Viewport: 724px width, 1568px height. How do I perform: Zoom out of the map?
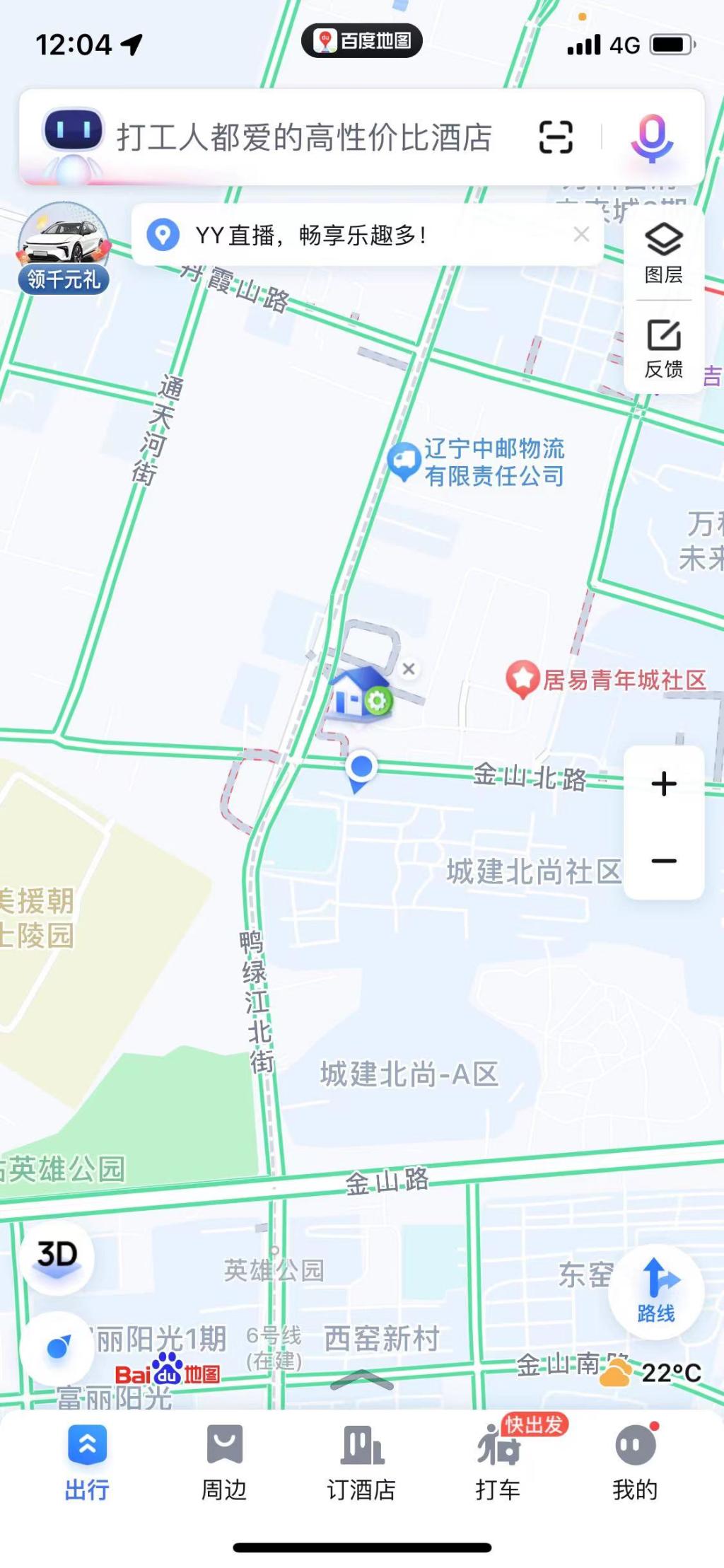[x=663, y=861]
